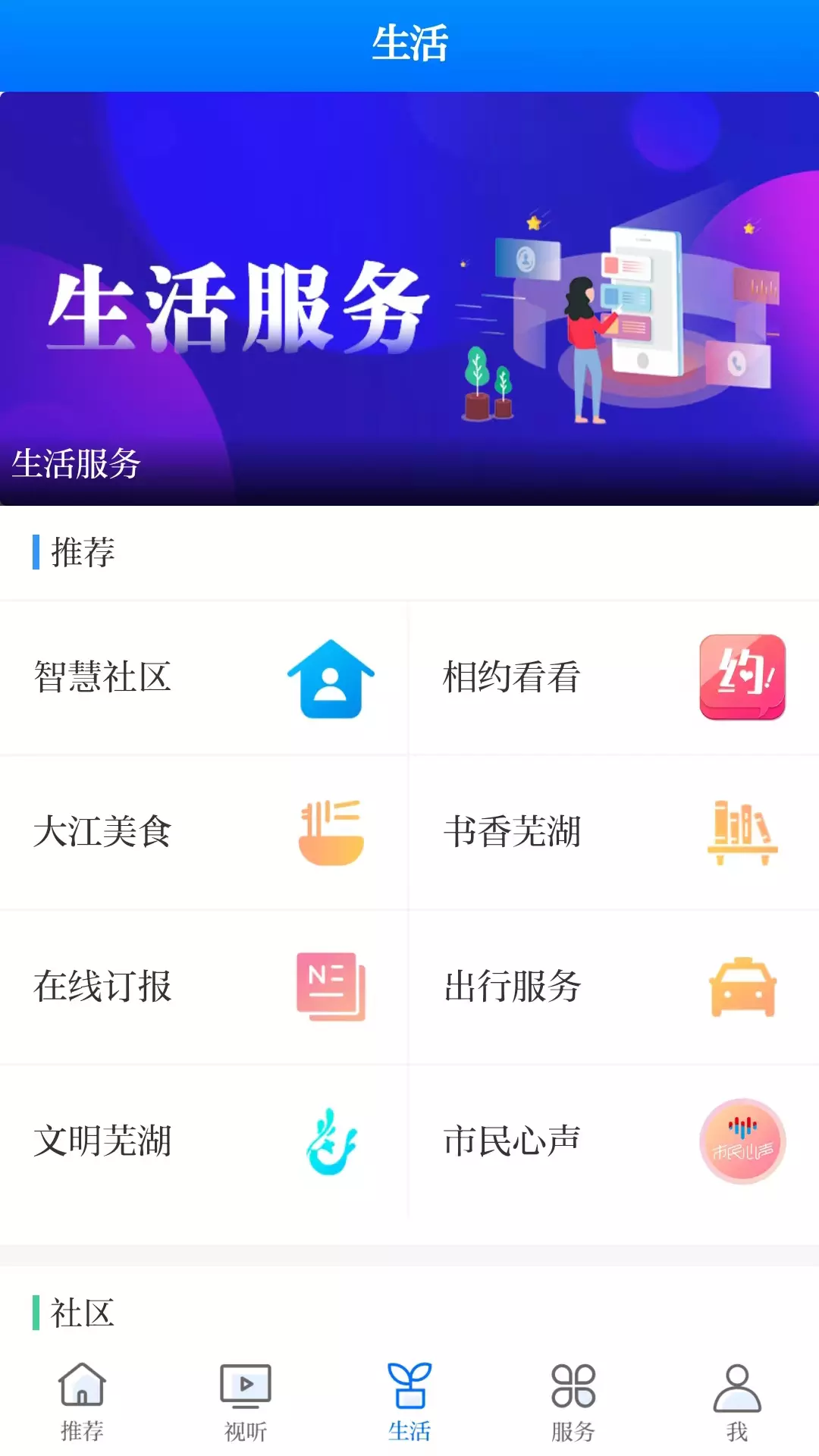Open 智慧社区 service
This screenshot has width=819, height=1456.
204,678
